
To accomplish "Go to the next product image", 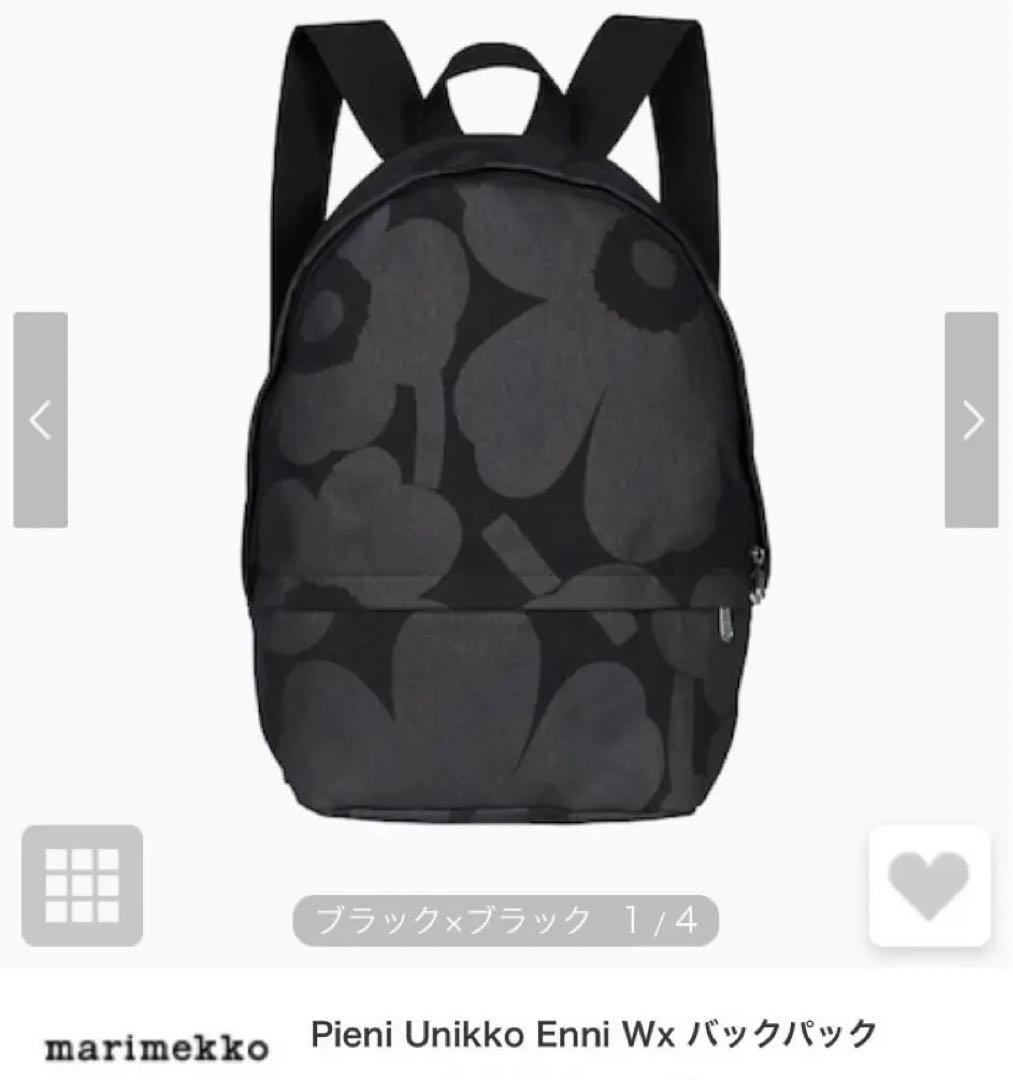I will pos(971,420).
